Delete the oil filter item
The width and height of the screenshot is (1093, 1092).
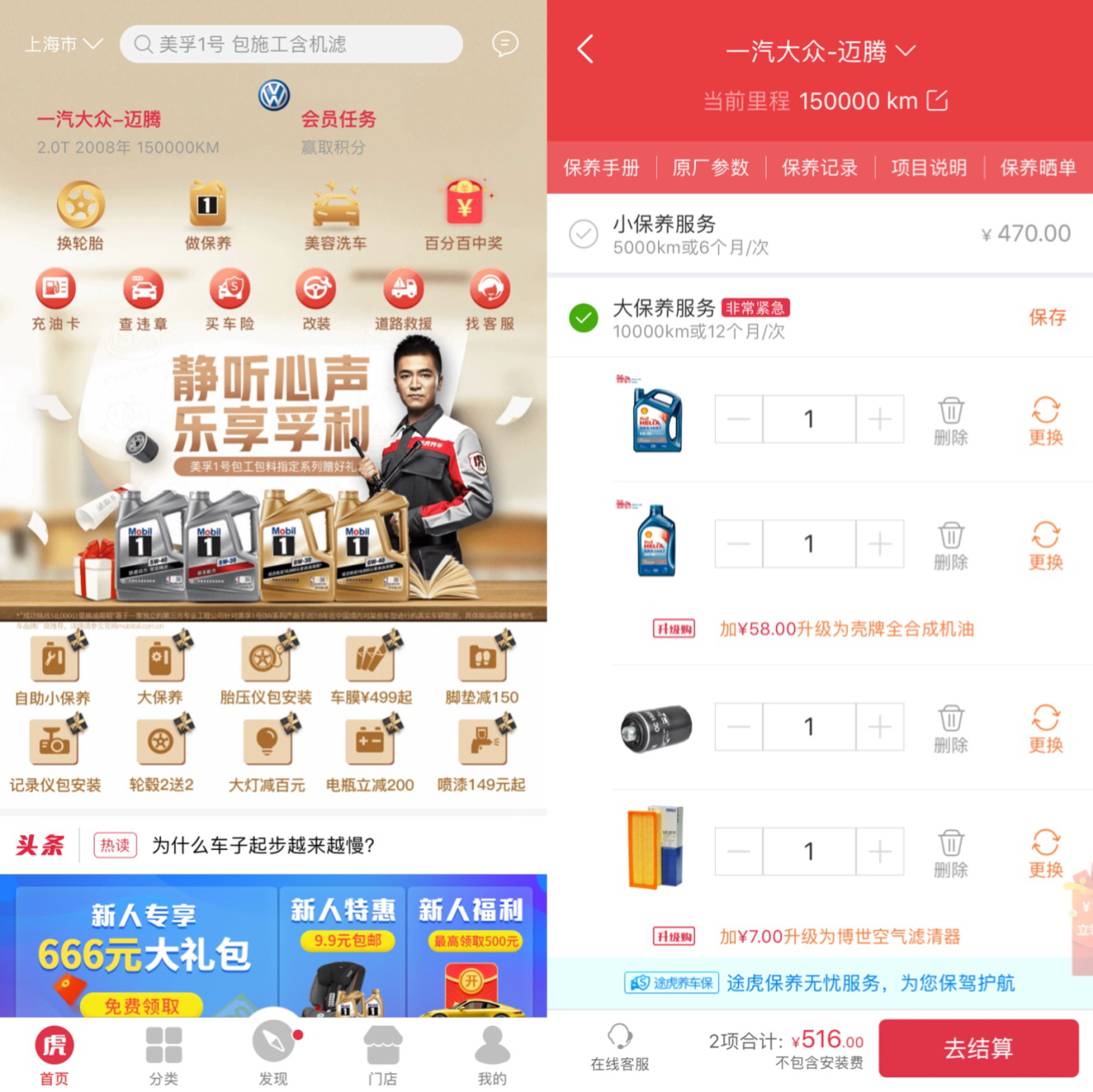[951, 728]
